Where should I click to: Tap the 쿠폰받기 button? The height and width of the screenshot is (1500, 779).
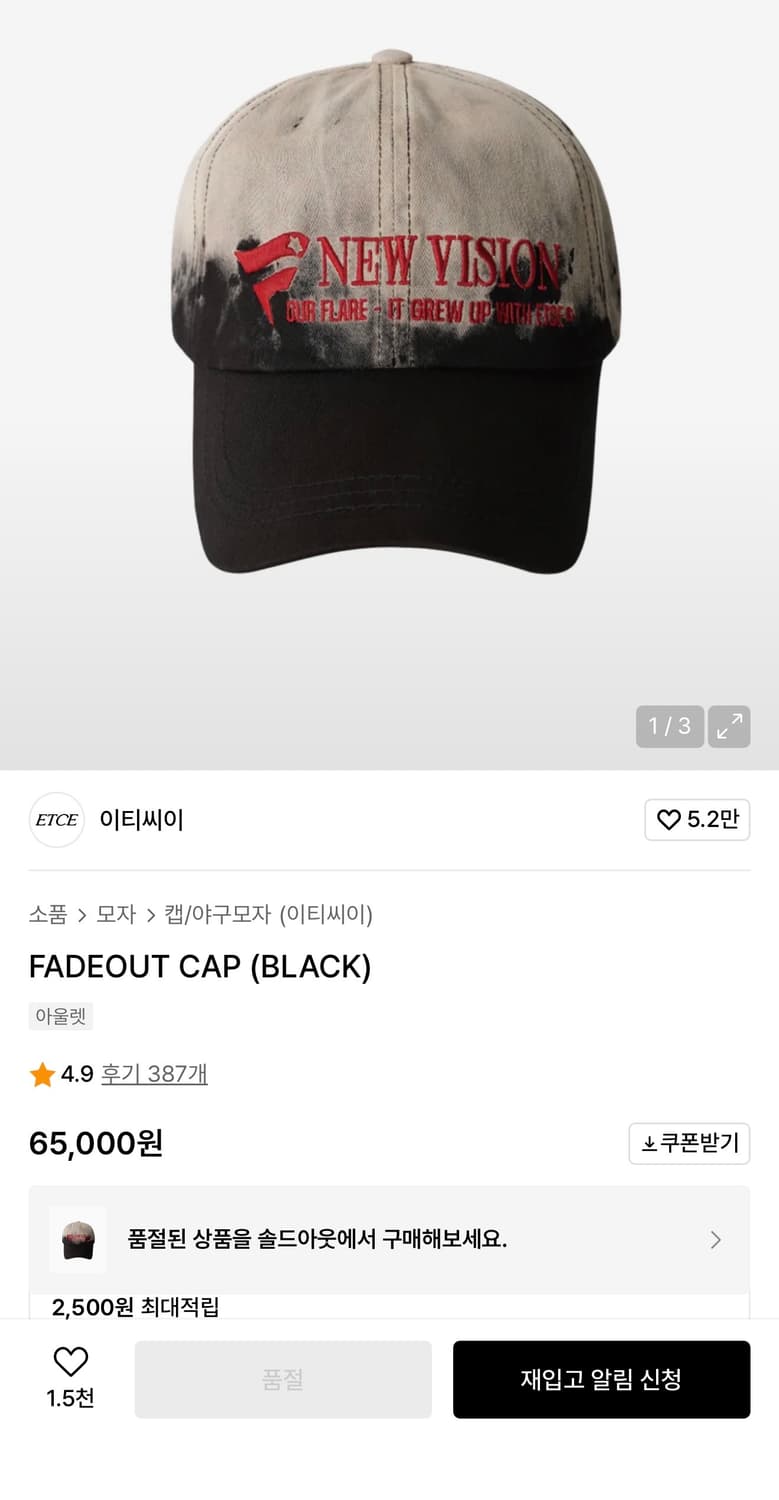[x=689, y=1143]
